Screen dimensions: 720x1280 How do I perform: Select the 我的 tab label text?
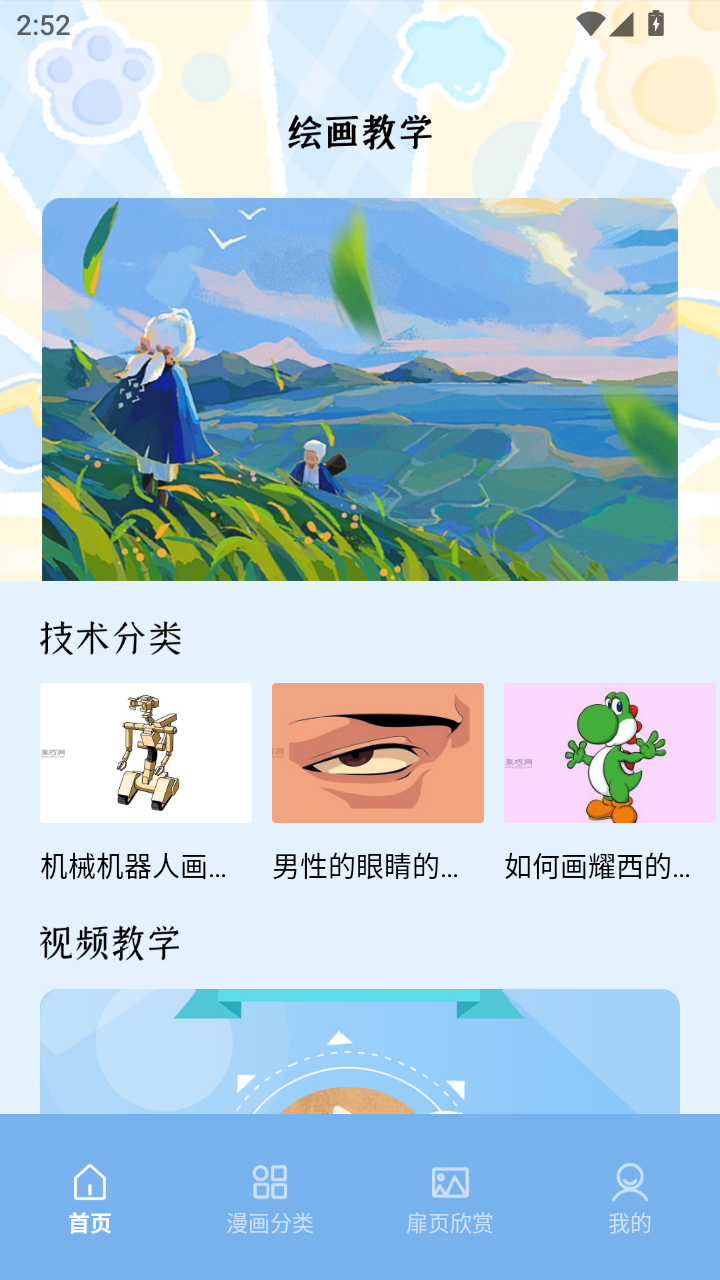coord(630,1222)
